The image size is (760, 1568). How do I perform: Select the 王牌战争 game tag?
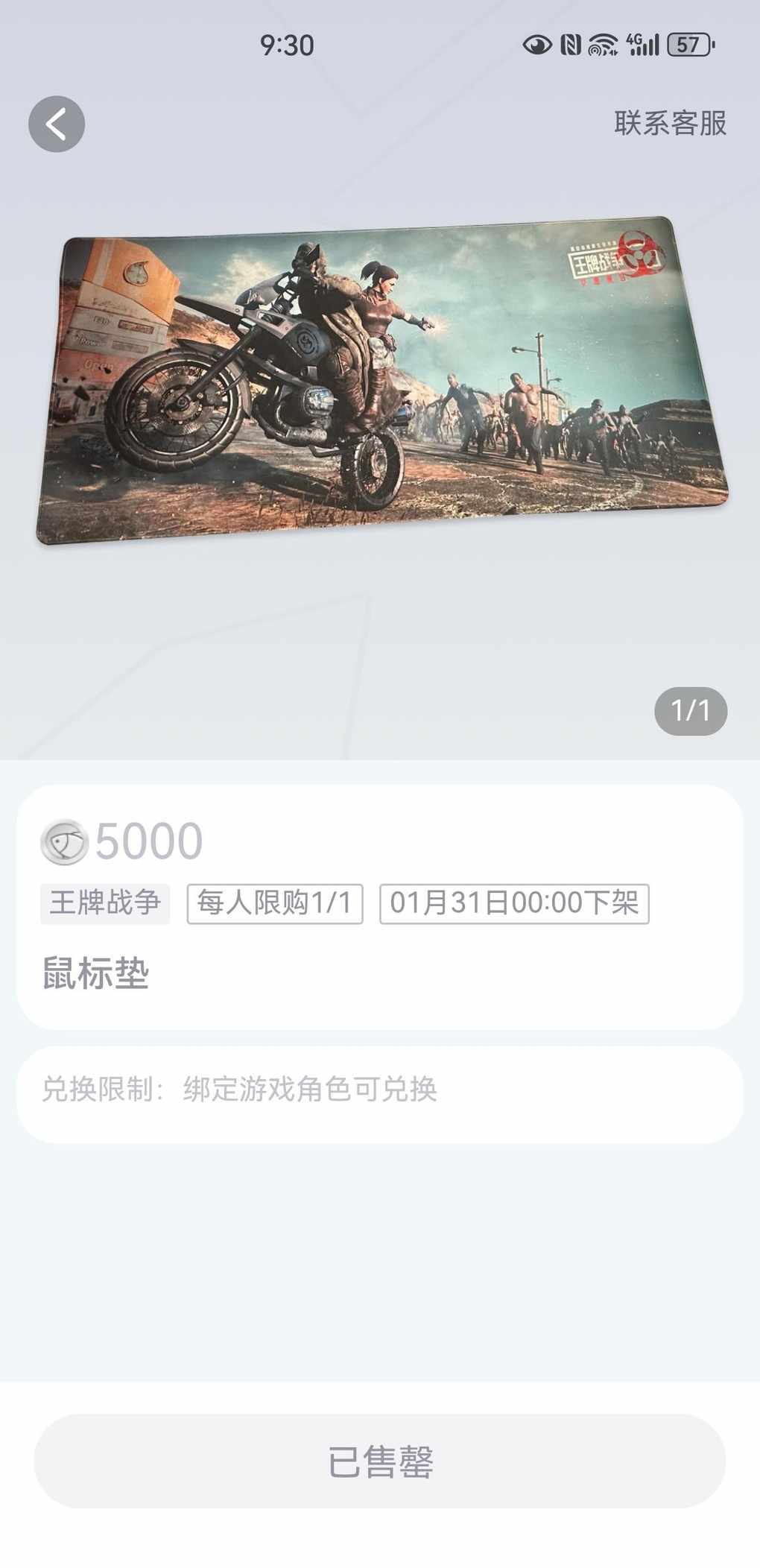coord(105,903)
